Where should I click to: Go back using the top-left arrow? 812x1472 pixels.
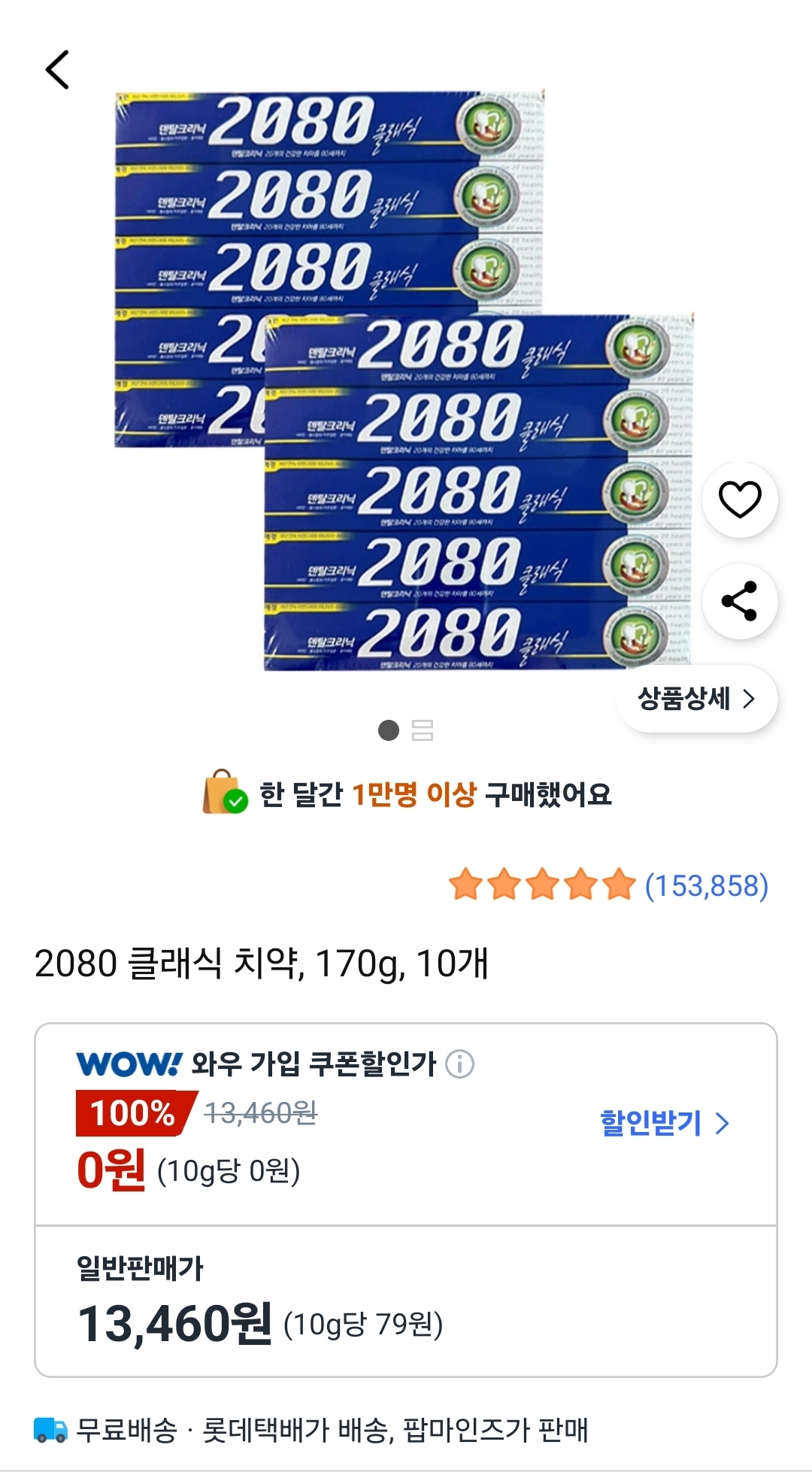click(x=57, y=70)
